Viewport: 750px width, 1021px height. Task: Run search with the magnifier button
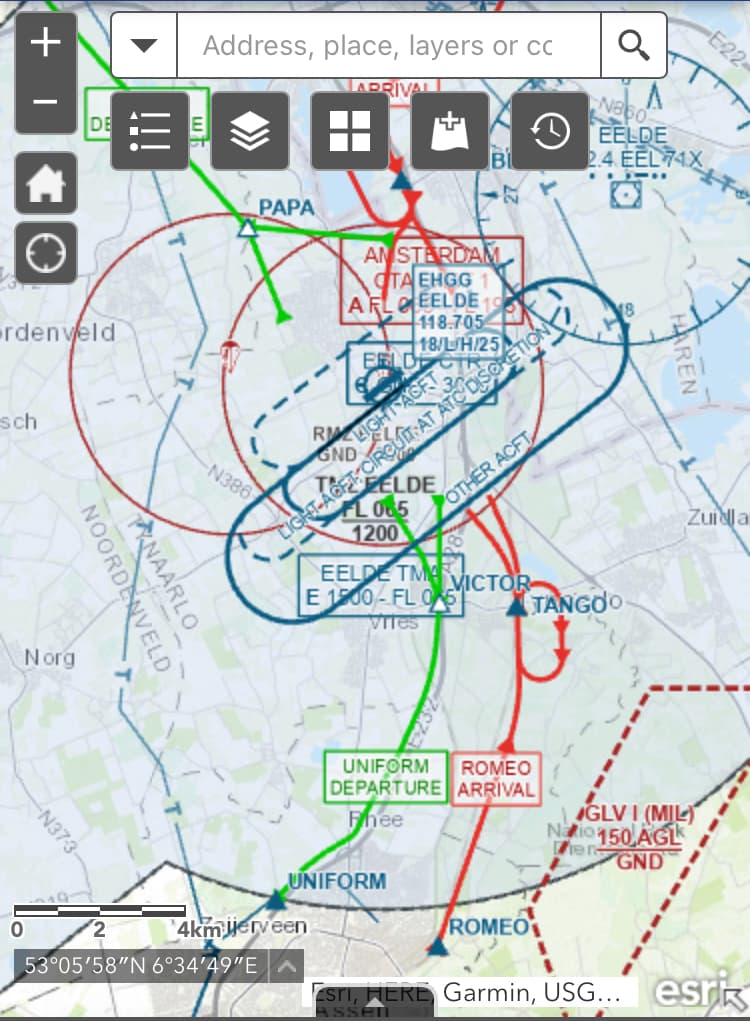tap(633, 45)
